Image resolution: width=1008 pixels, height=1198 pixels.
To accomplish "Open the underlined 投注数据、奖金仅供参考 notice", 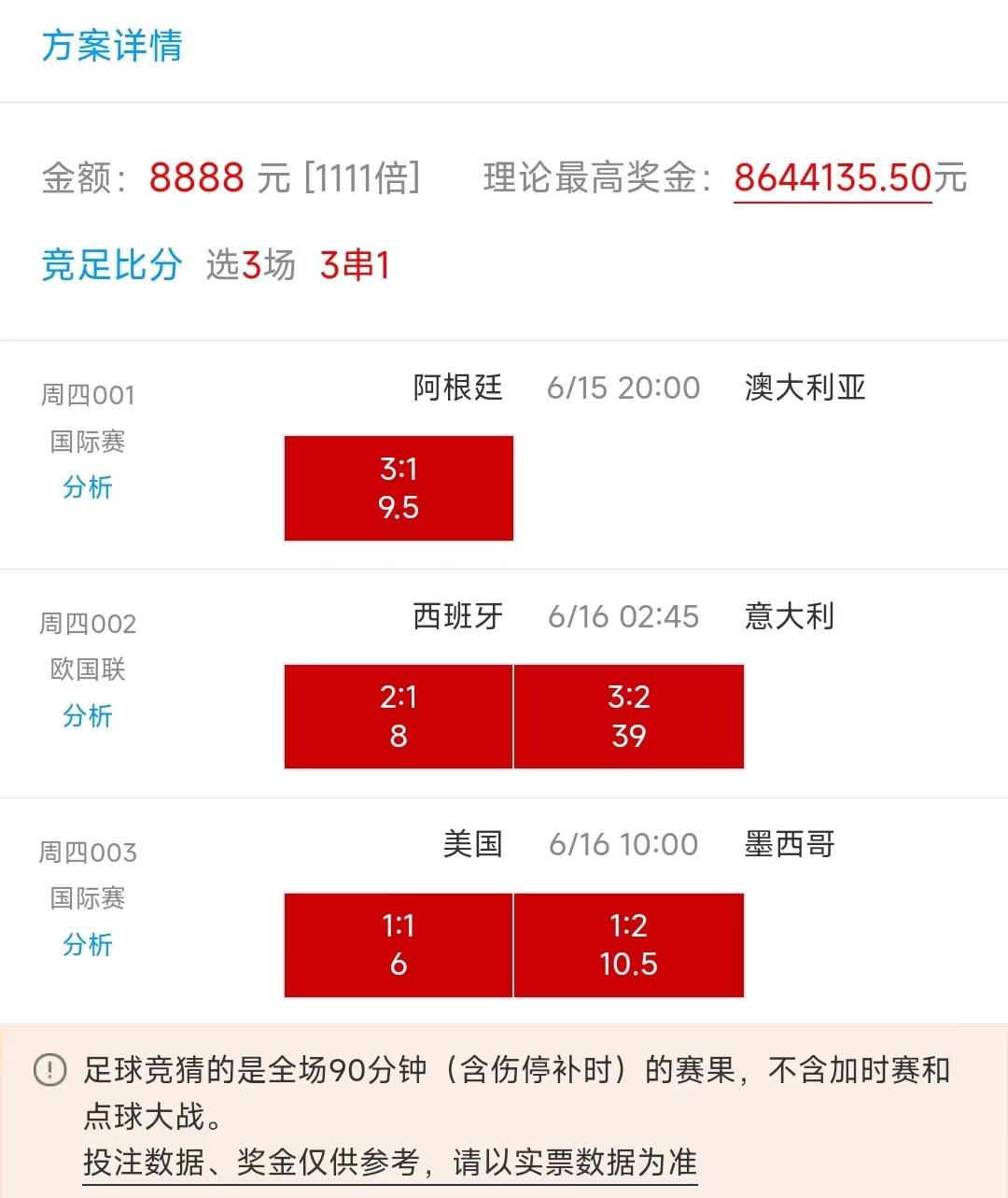I will pyautogui.click(x=390, y=1163).
